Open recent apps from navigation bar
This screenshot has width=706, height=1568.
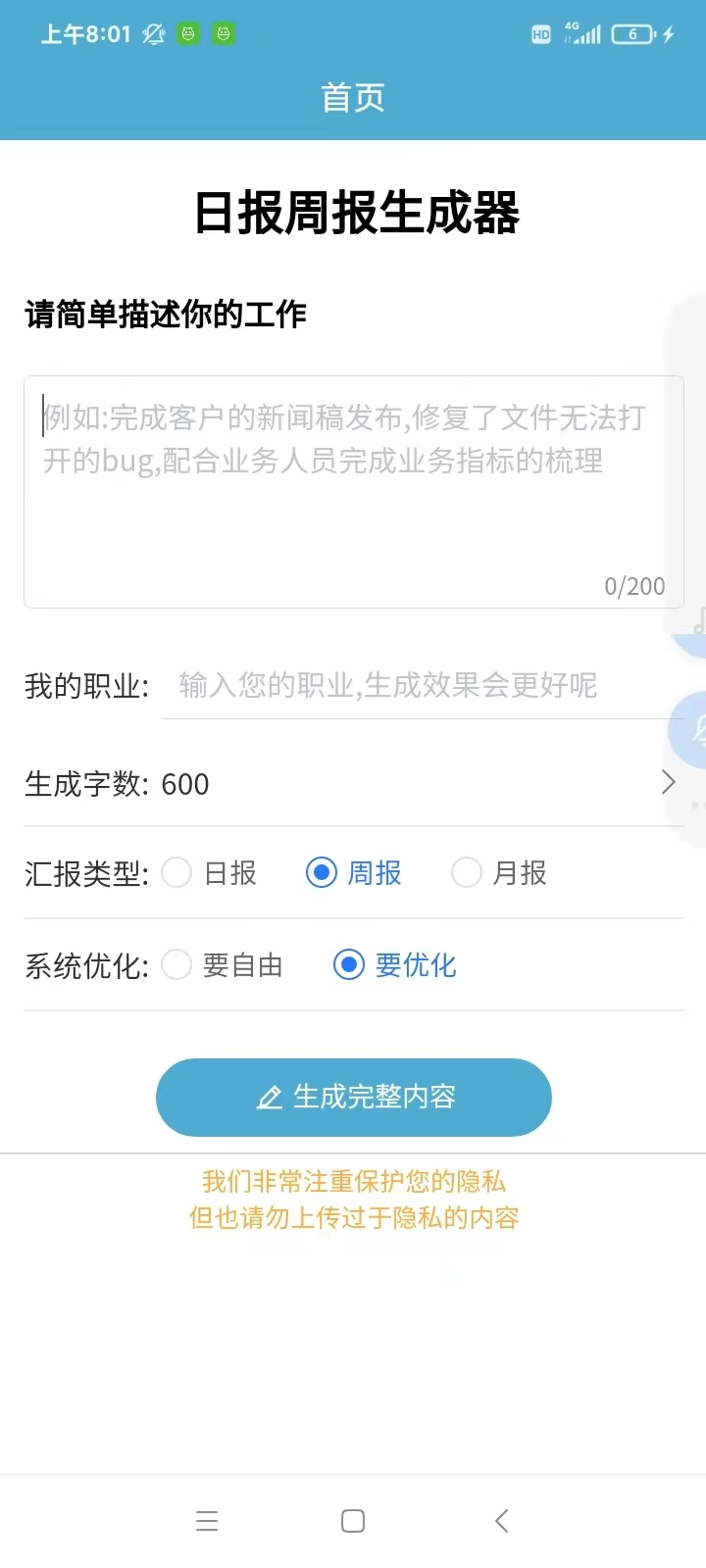coord(207,1521)
